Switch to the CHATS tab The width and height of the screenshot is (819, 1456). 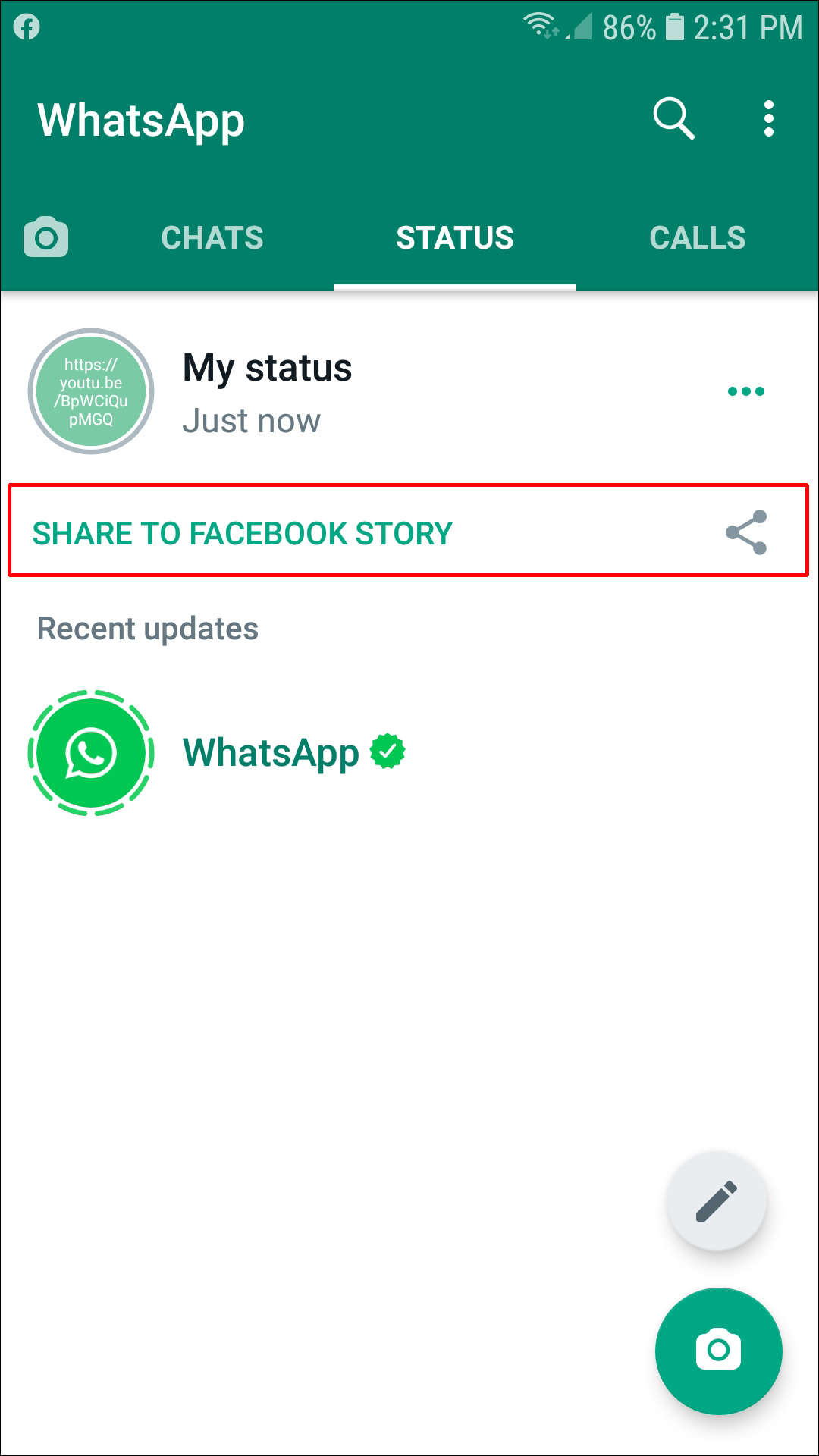click(212, 238)
